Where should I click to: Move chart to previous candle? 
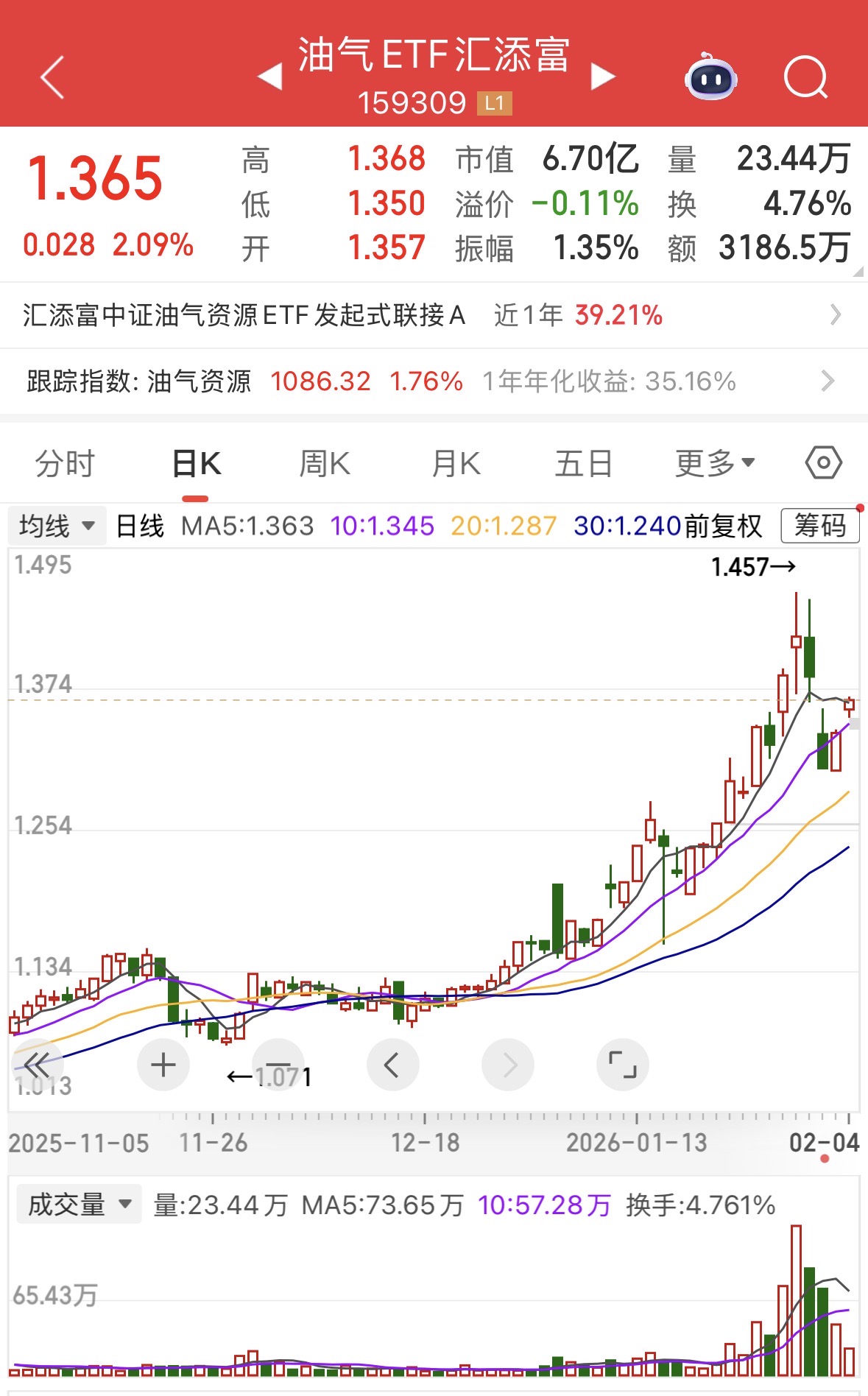tap(392, 1065)
